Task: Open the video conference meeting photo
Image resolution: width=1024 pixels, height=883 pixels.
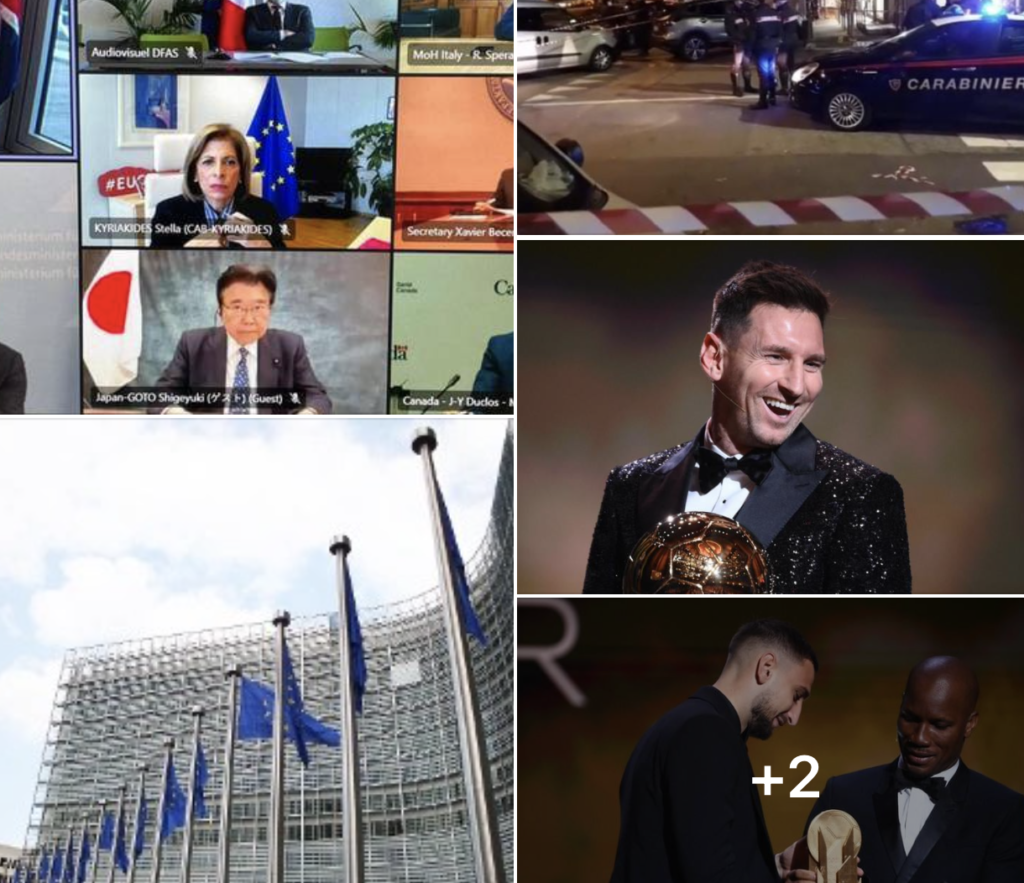Action: coord(256,206)
